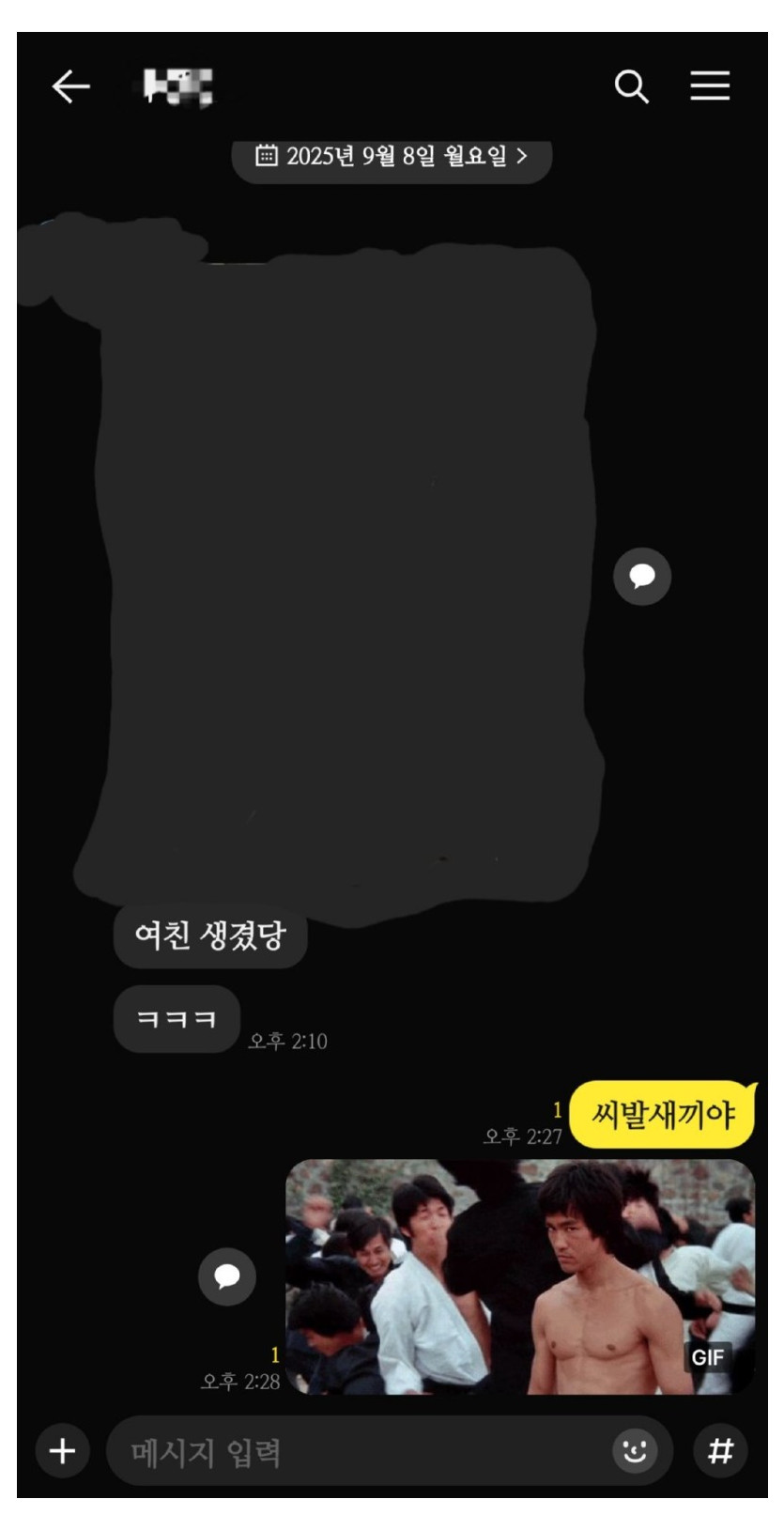Focus the 메시지 입력 text field
Image resolution: width=784 pixels, height=1530 pixels.
pyautogui.click(x=357, y=1452)
